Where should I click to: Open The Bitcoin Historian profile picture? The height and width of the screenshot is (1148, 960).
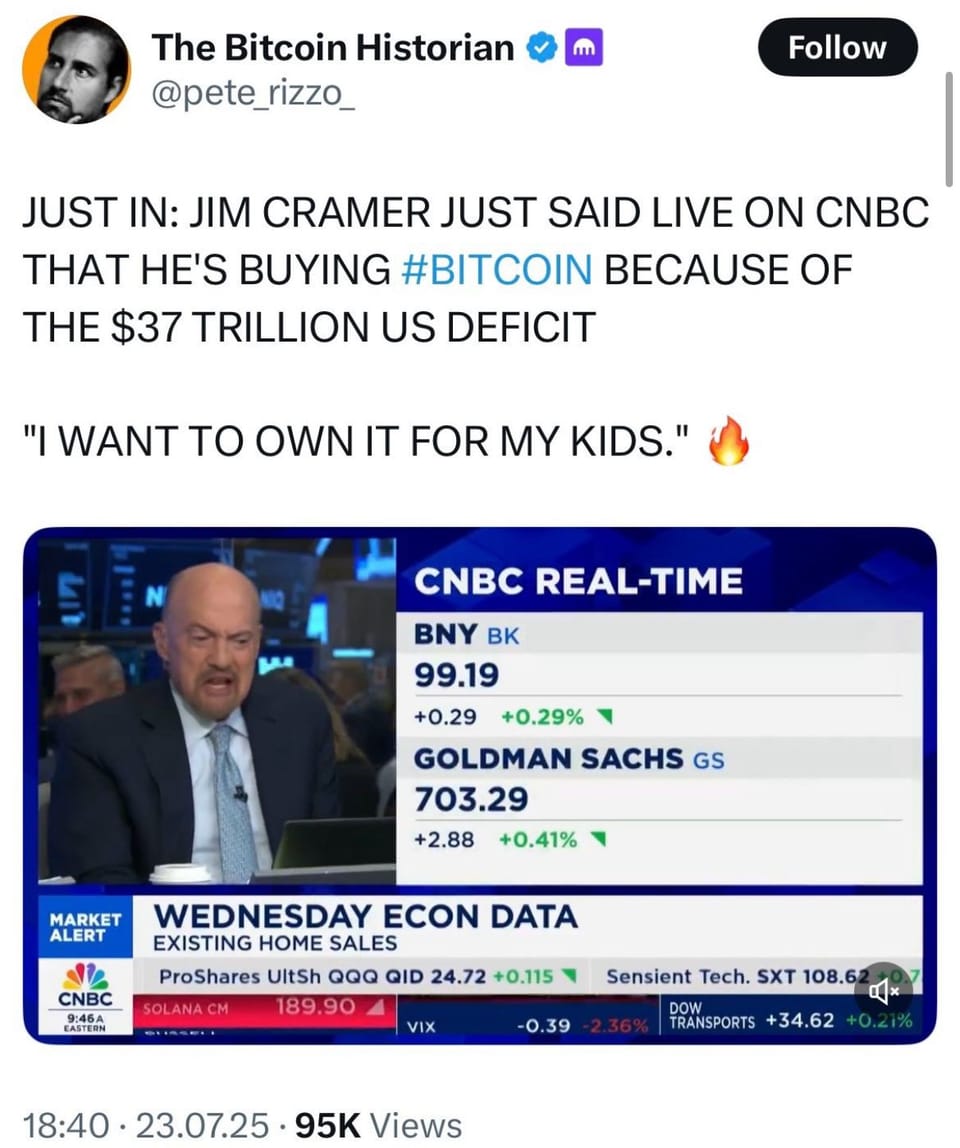point(76,70)
